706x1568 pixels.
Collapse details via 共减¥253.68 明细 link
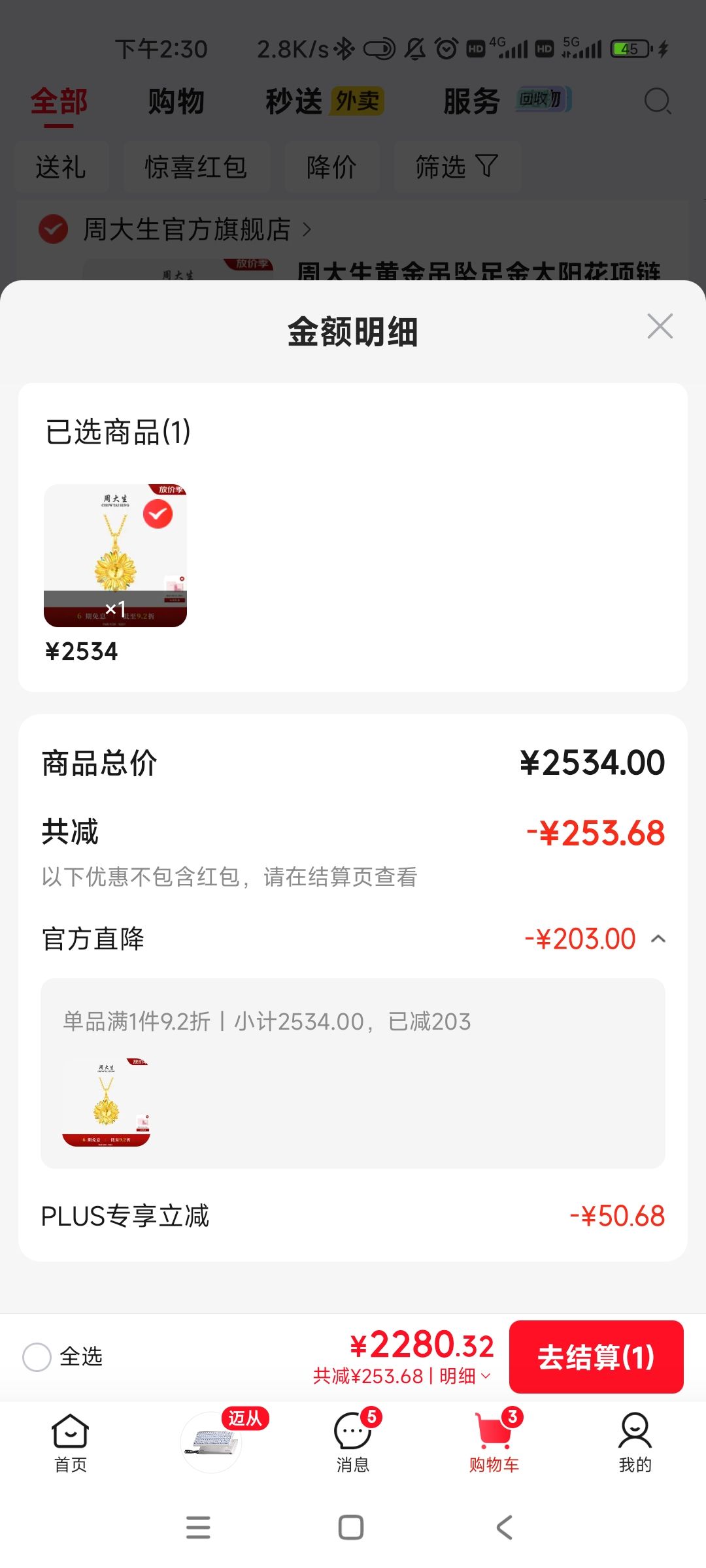click(x=401, y=1376)
